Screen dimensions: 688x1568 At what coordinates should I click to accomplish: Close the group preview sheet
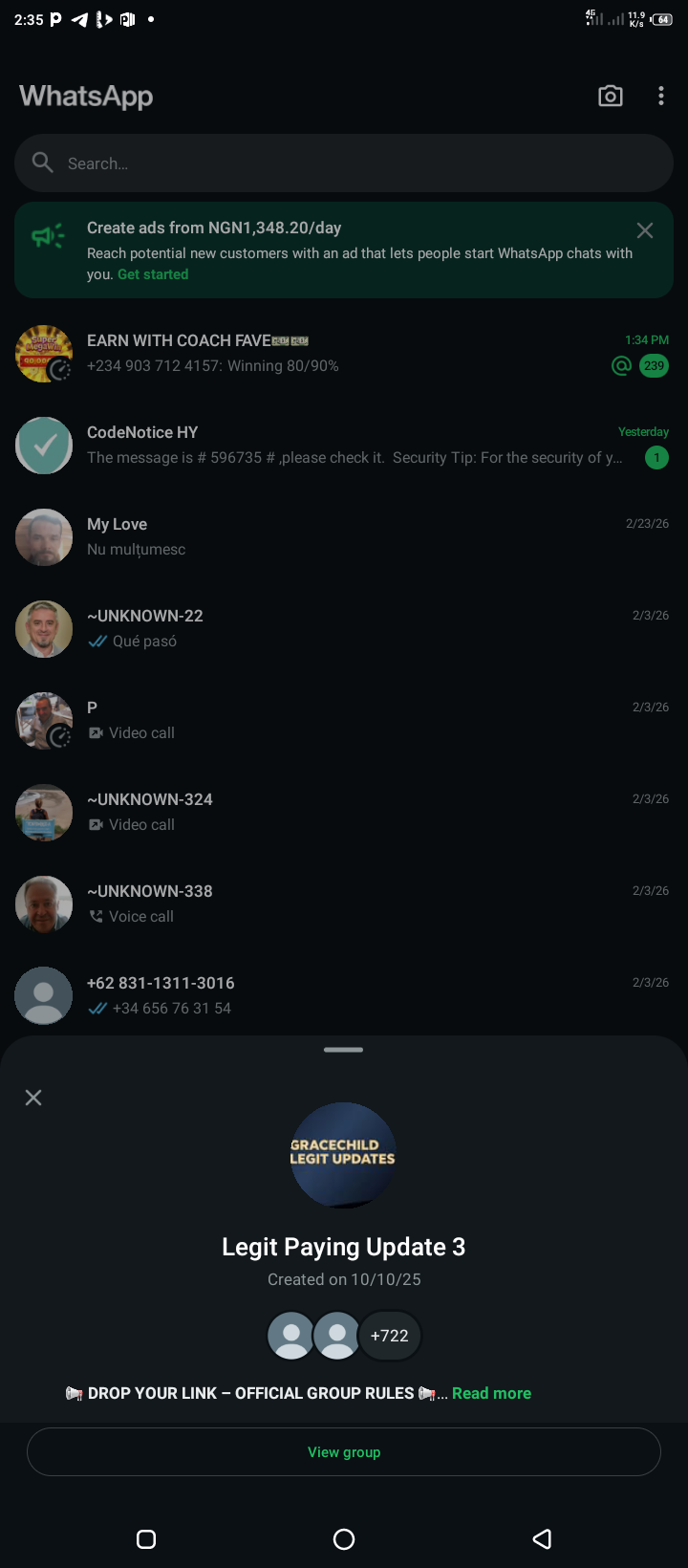[x=33, y=1098]
